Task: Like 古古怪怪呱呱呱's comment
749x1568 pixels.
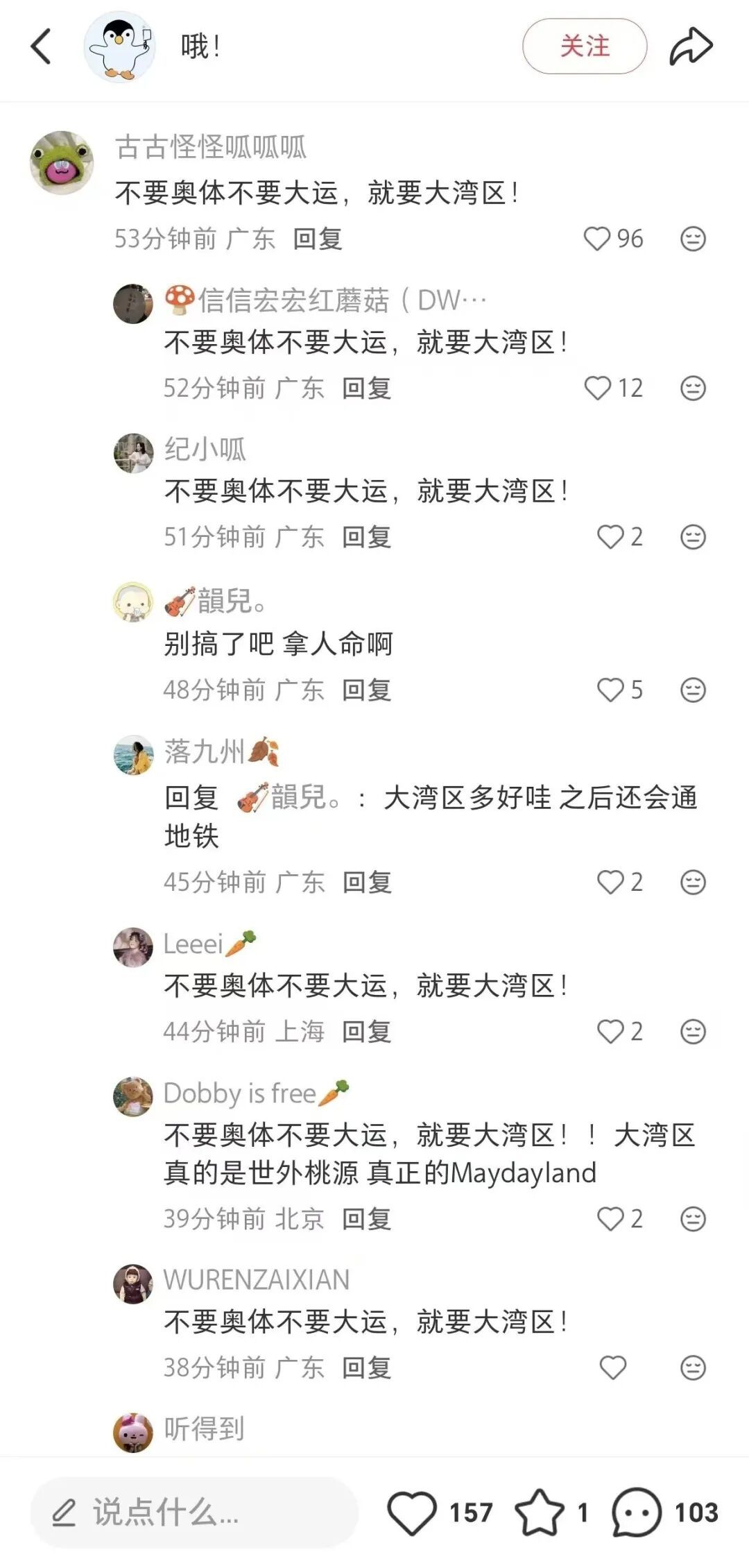Action: click(x=597, y=239)
